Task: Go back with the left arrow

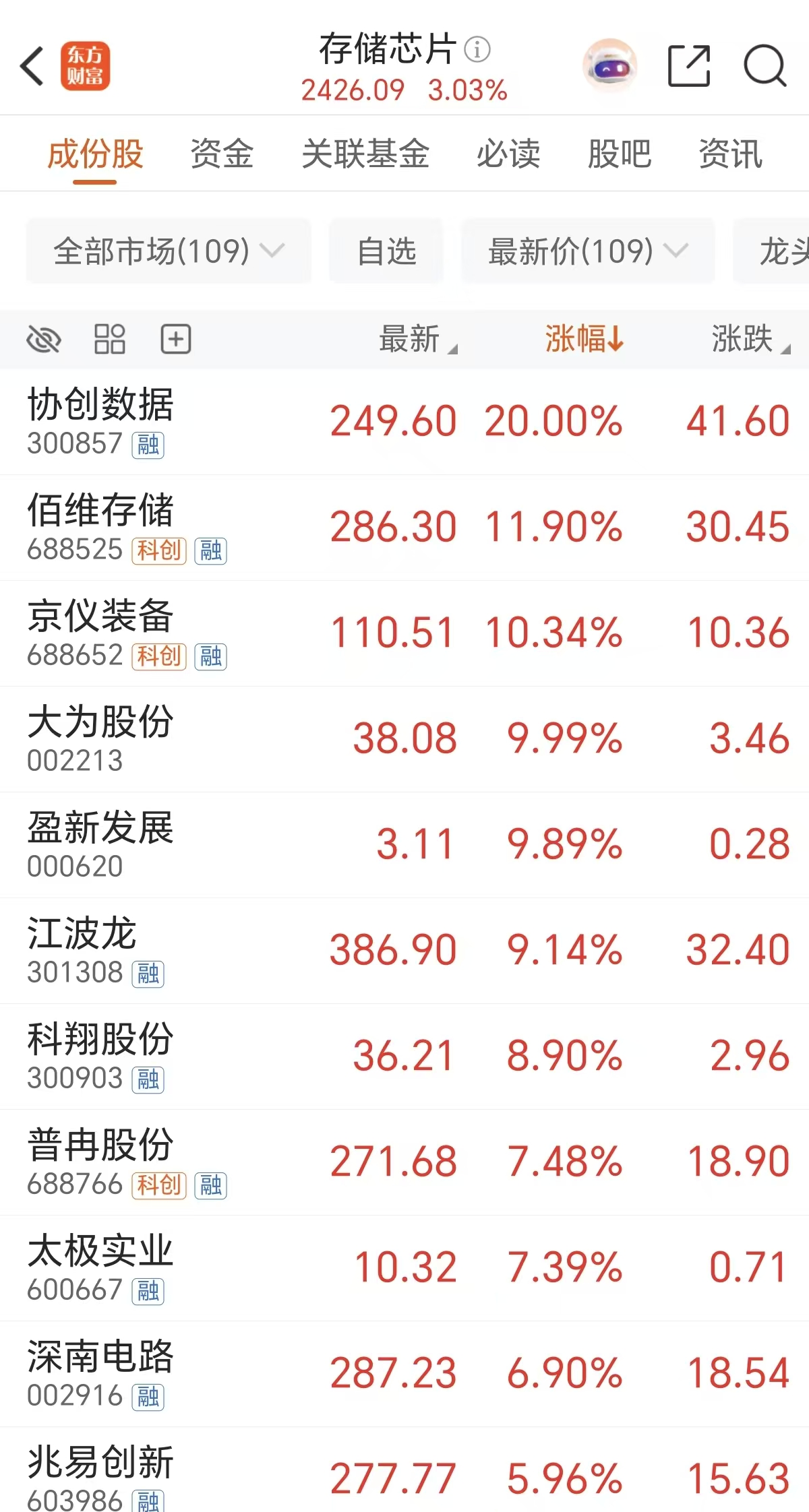Action: (x=32, y=67)
